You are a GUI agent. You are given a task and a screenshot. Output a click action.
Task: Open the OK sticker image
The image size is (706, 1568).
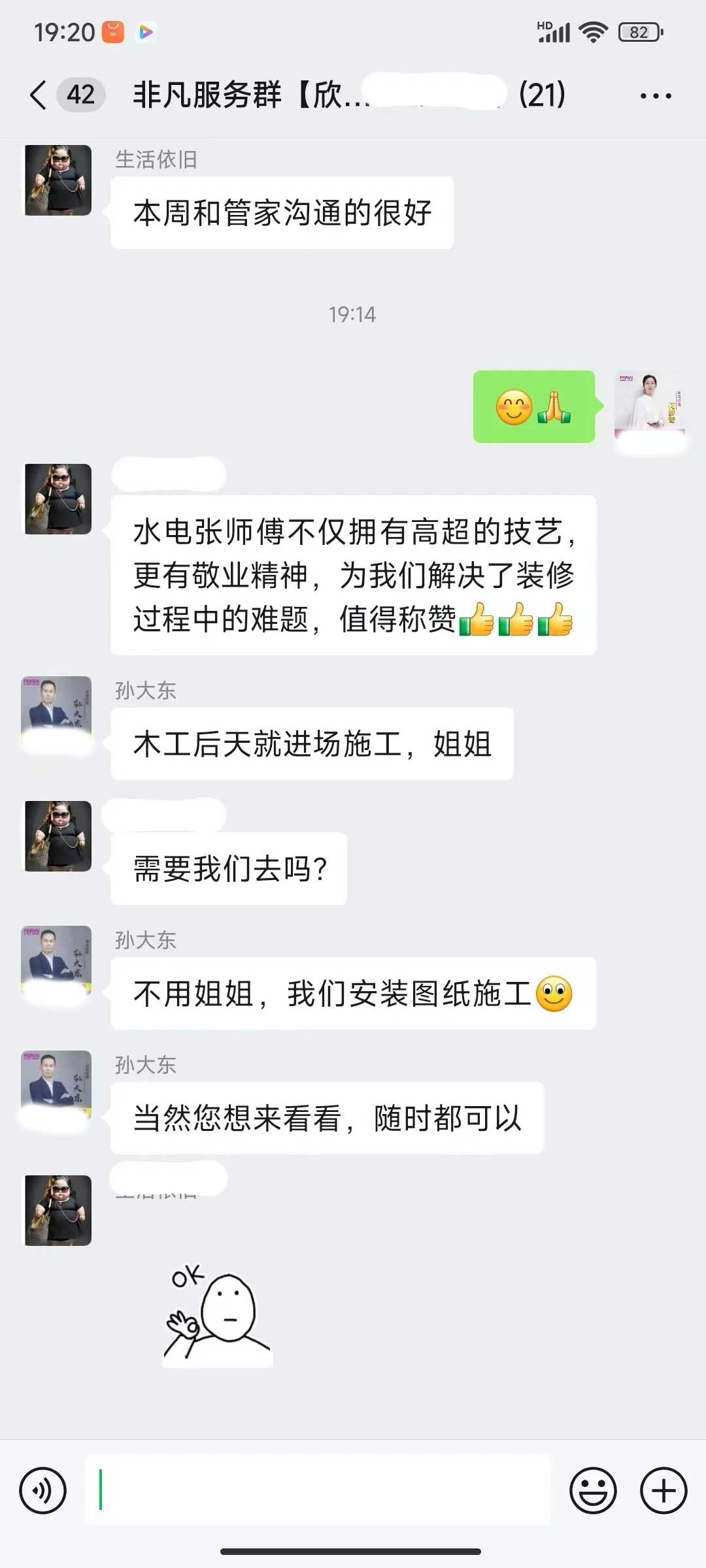click(216, 1315)
